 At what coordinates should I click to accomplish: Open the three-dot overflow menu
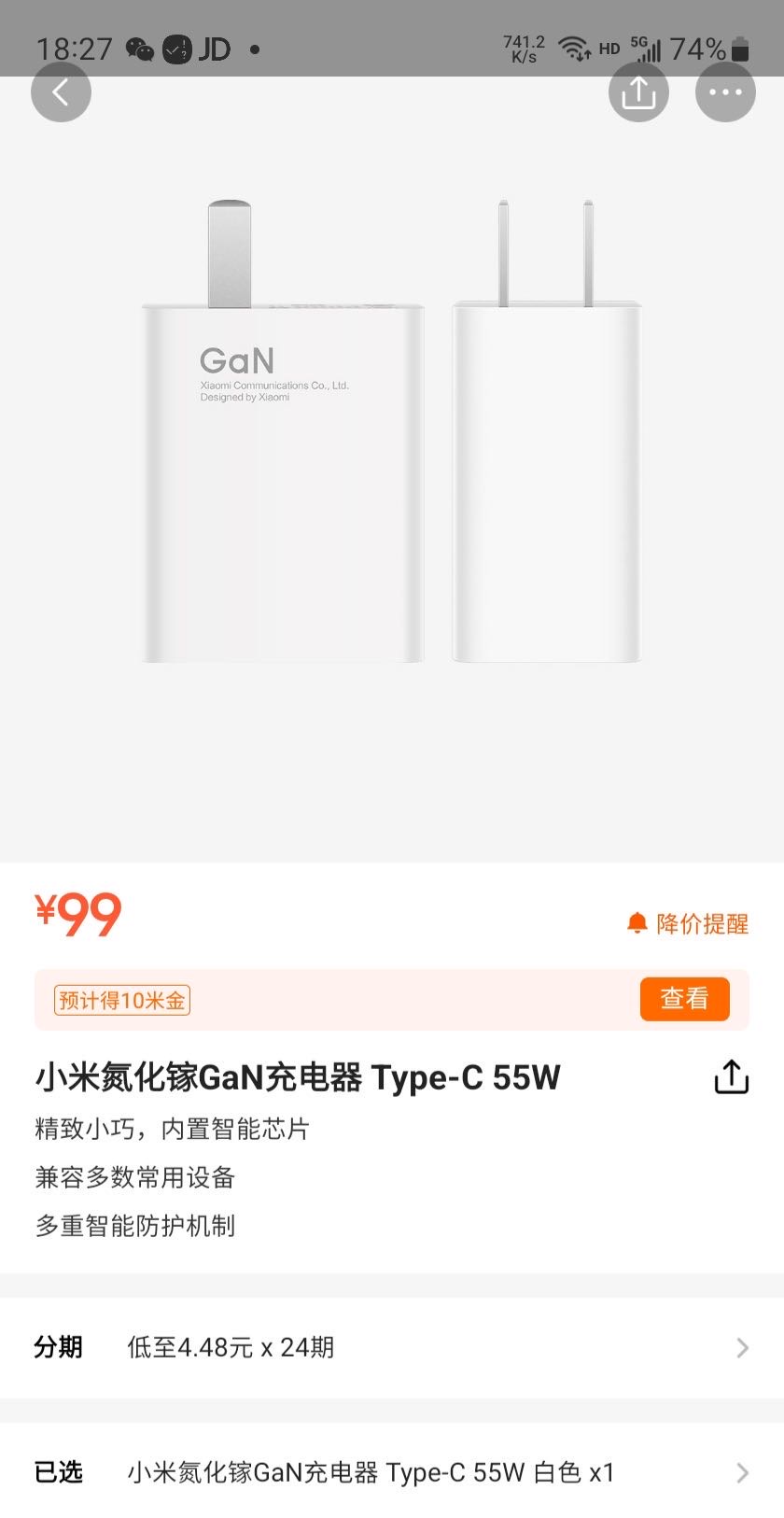[x=725, y=92]
